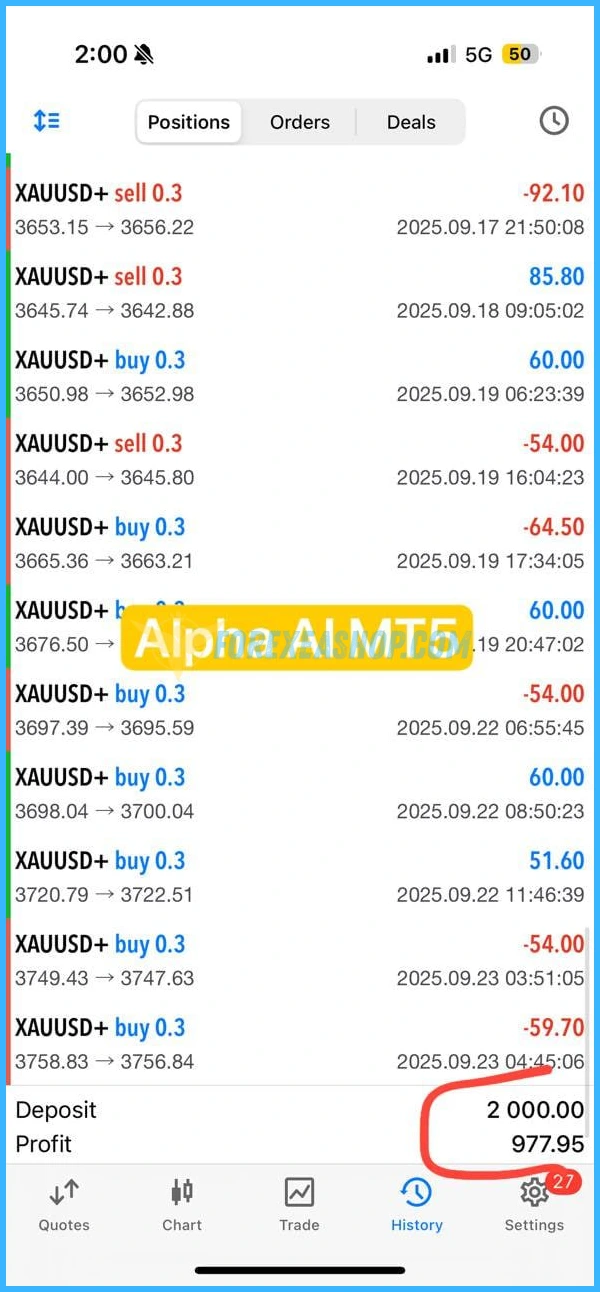Image resolution: width=600 pixels, height=1292 pixels.
Task: Expand the position with -59.70 loss
Action: click(299, 1044)
